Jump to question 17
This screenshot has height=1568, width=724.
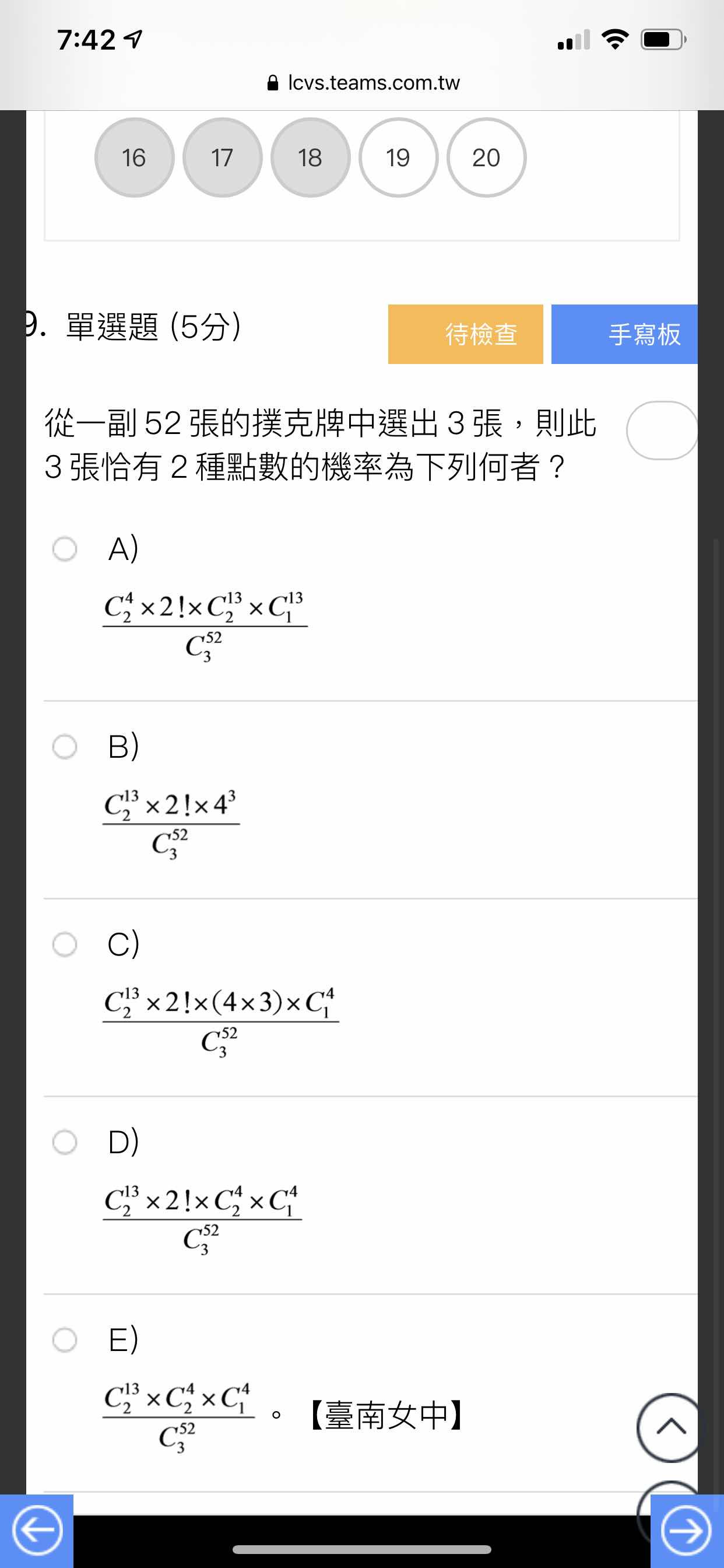coord(222,157)
